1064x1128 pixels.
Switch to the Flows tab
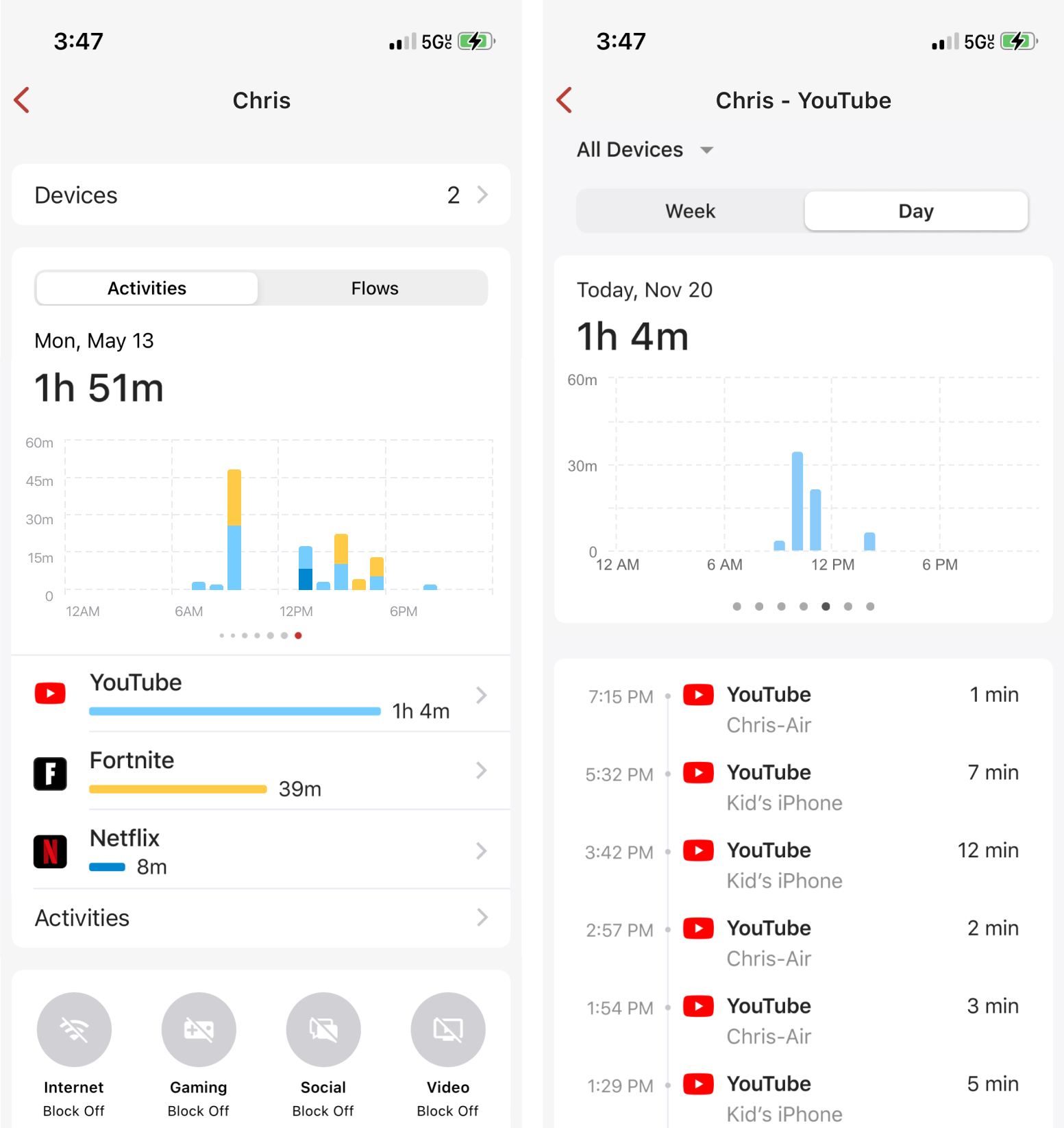(x=374, y=288)
